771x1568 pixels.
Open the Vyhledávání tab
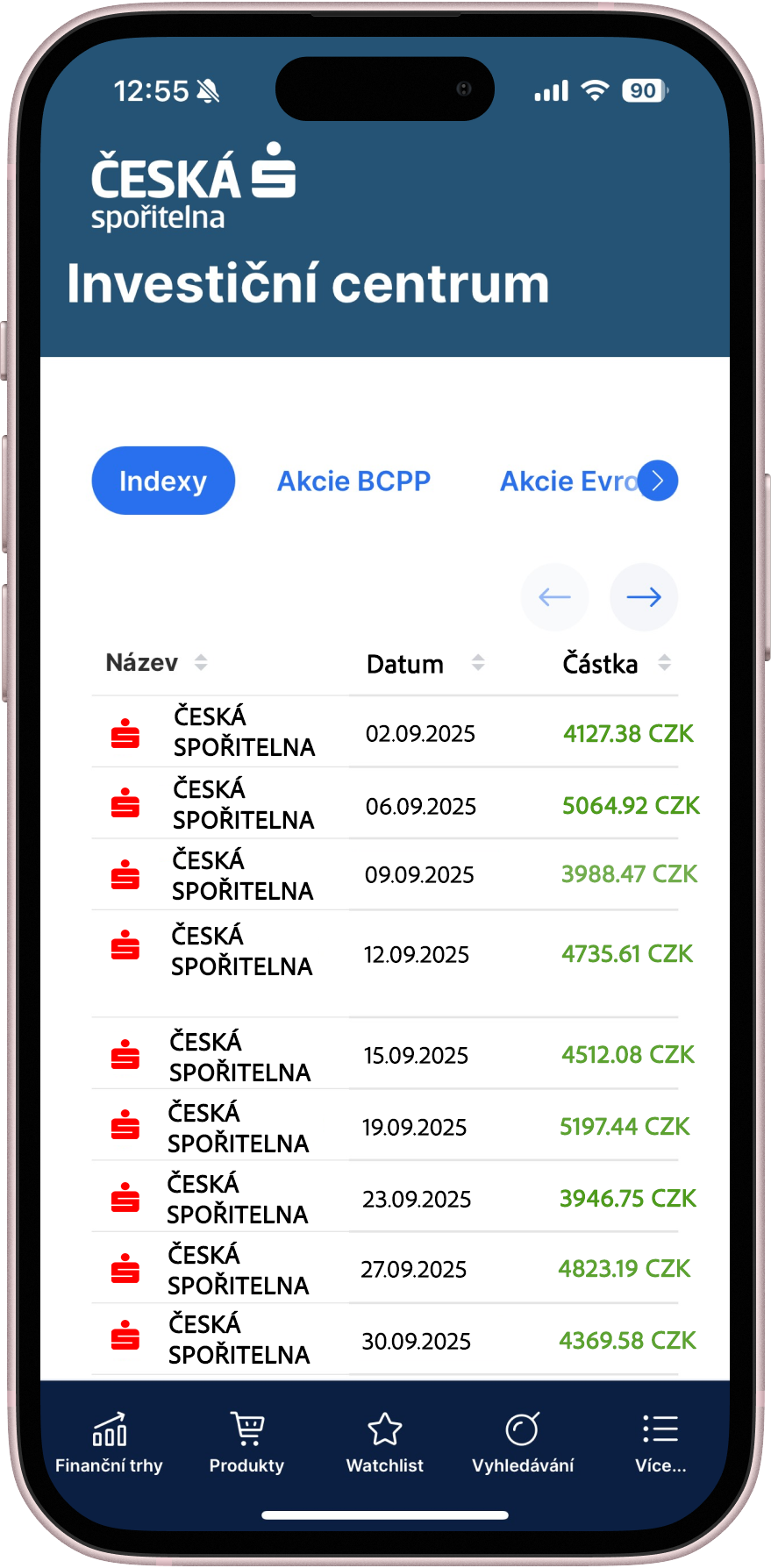(x=523, y=1443)
